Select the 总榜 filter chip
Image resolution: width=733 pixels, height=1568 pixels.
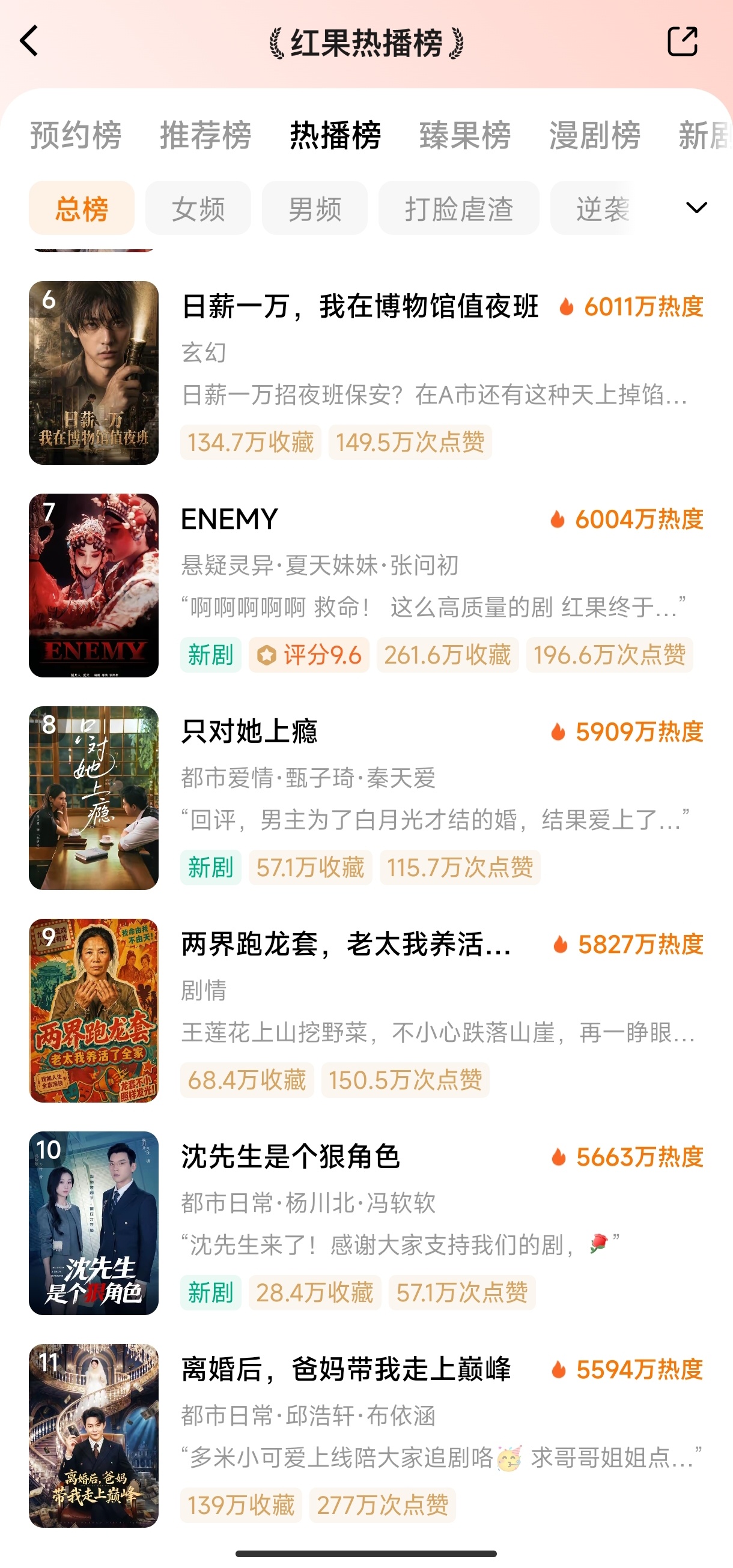point(82,208)
